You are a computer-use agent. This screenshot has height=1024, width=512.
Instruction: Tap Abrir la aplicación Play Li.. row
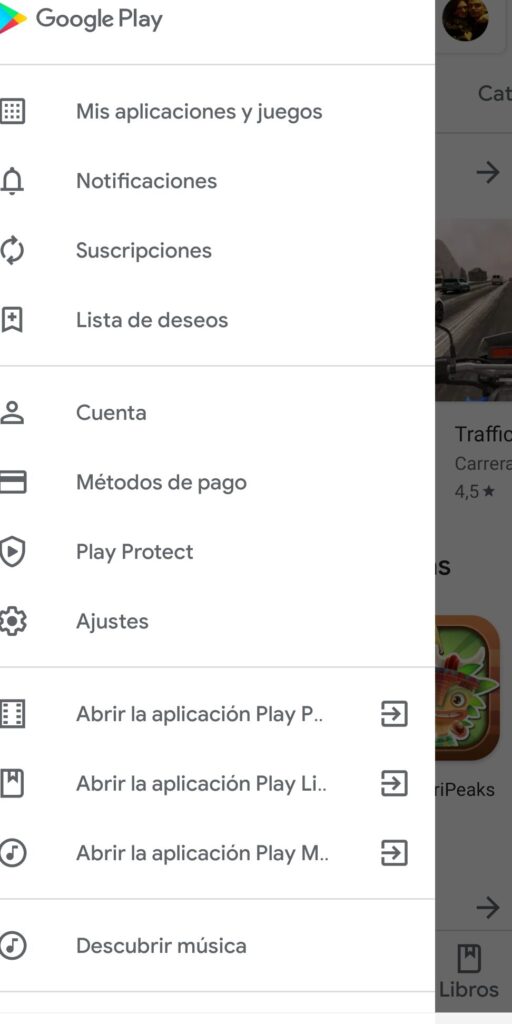(217, 784)
